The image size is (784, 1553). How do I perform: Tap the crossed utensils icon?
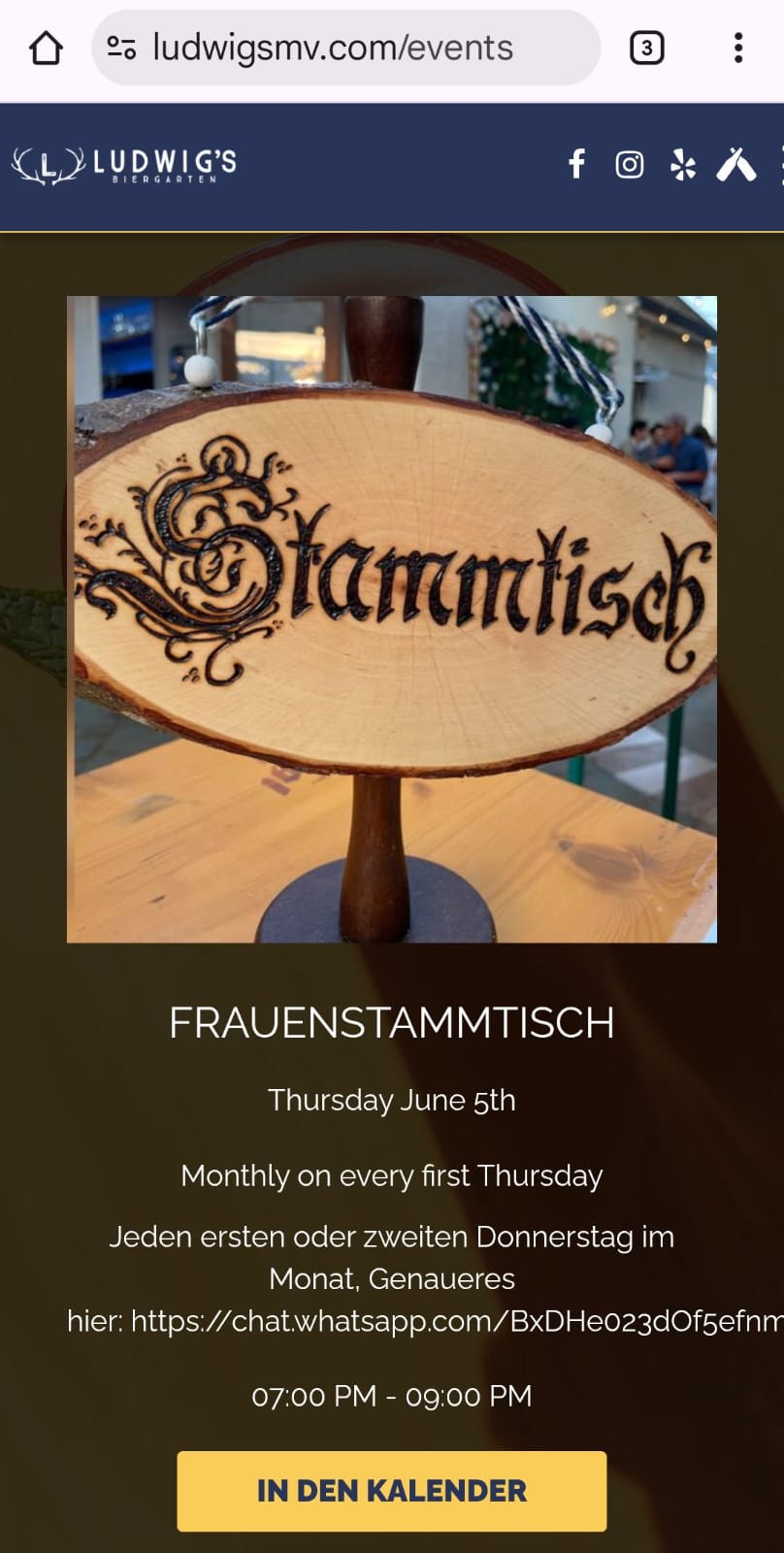[x=735, y=164]
